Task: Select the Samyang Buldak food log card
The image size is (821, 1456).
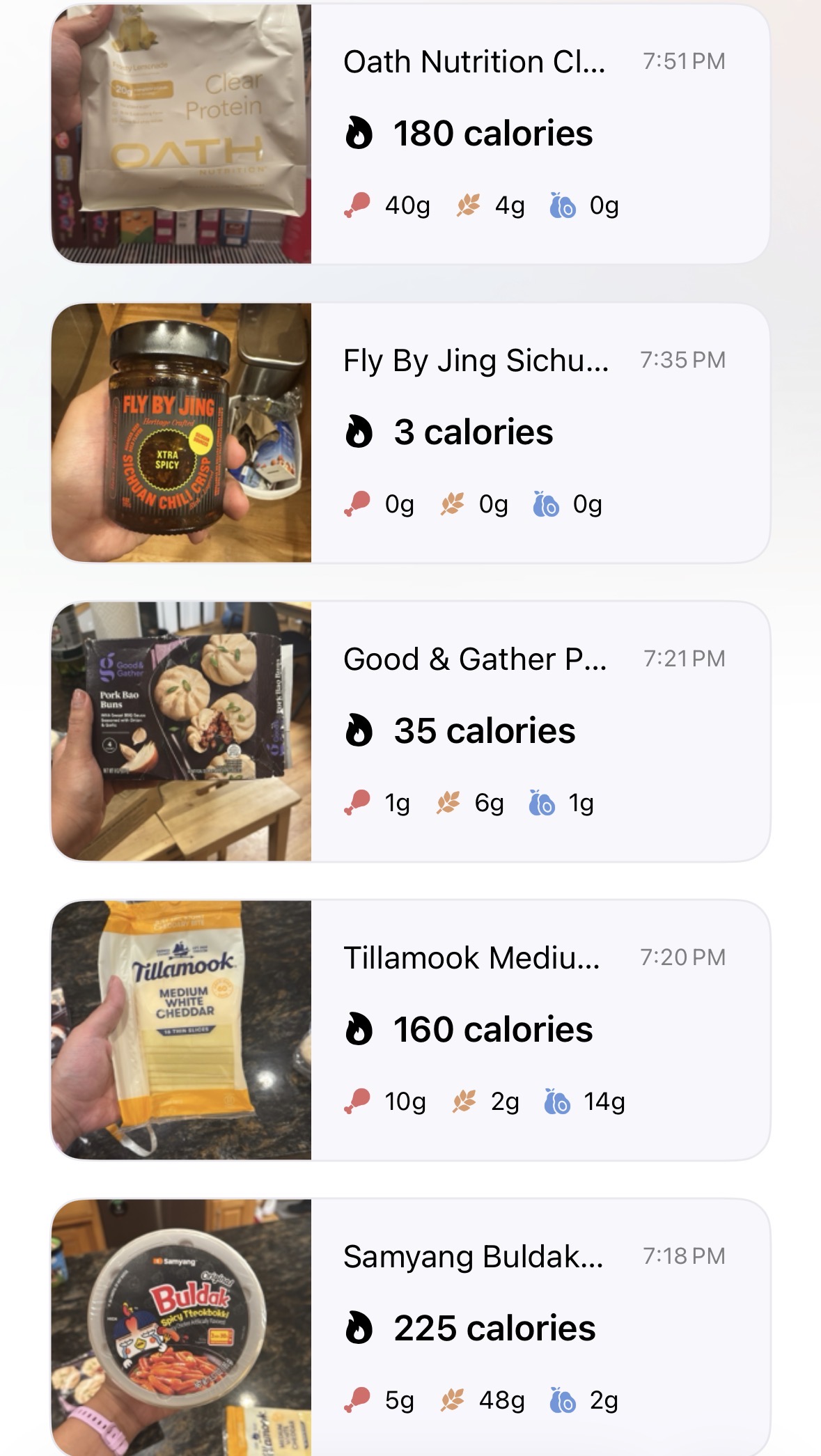Action: [x=473, y=1257]
